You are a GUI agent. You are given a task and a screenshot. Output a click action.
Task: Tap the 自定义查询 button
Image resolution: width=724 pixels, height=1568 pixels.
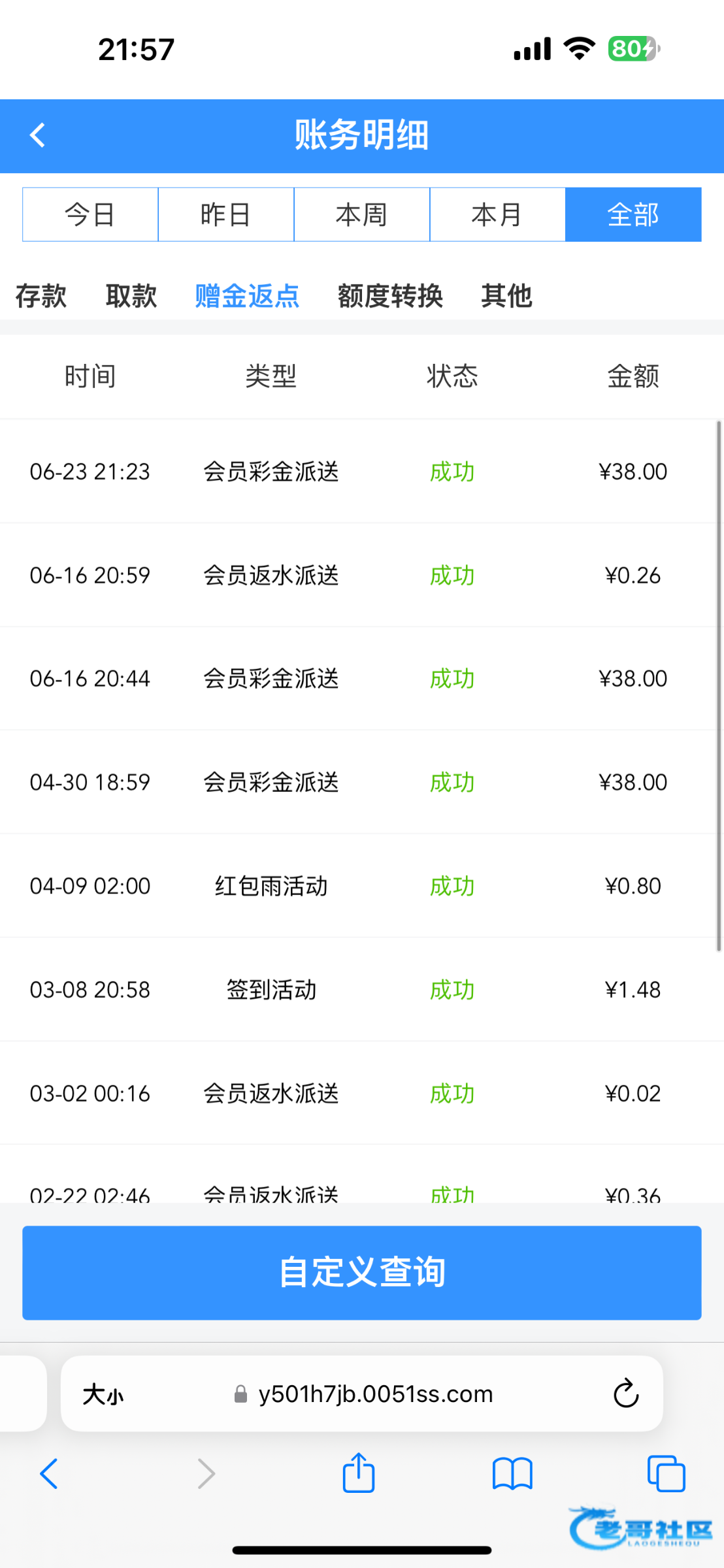pyautogui.click(x=362, y=1273)
